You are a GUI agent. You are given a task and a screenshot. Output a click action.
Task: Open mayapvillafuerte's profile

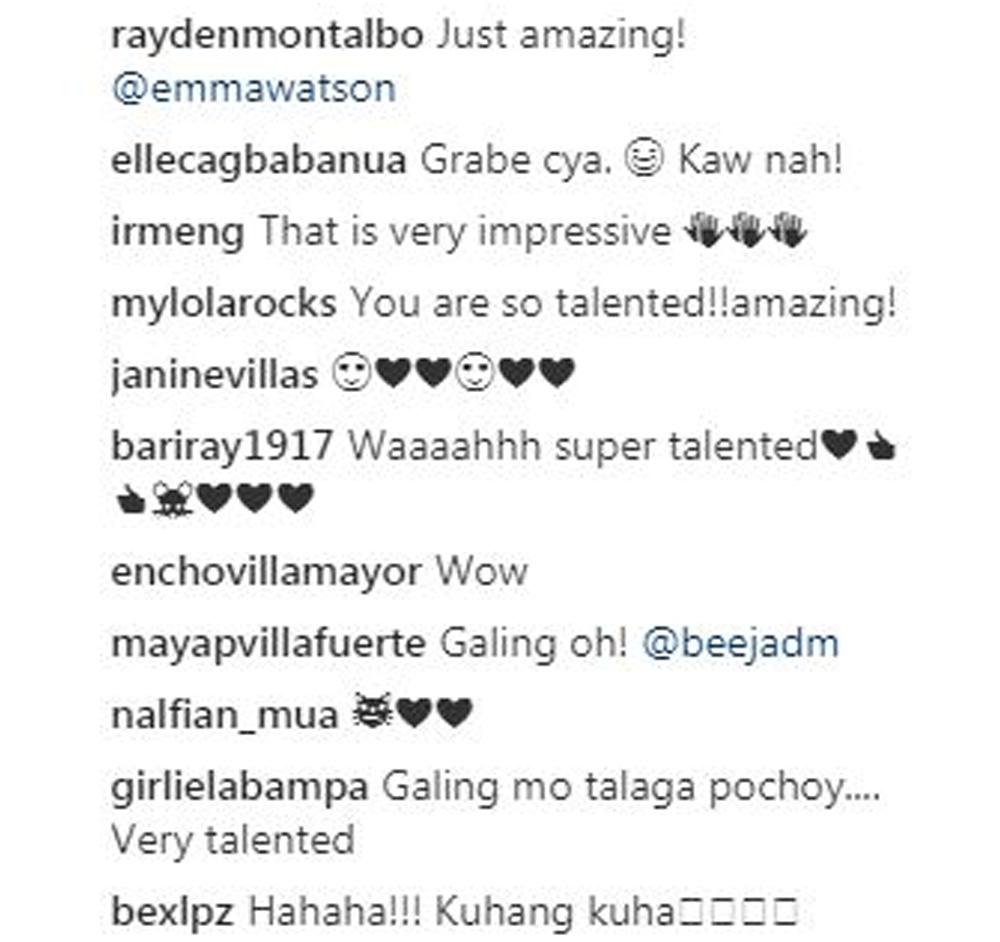(268, 643)
